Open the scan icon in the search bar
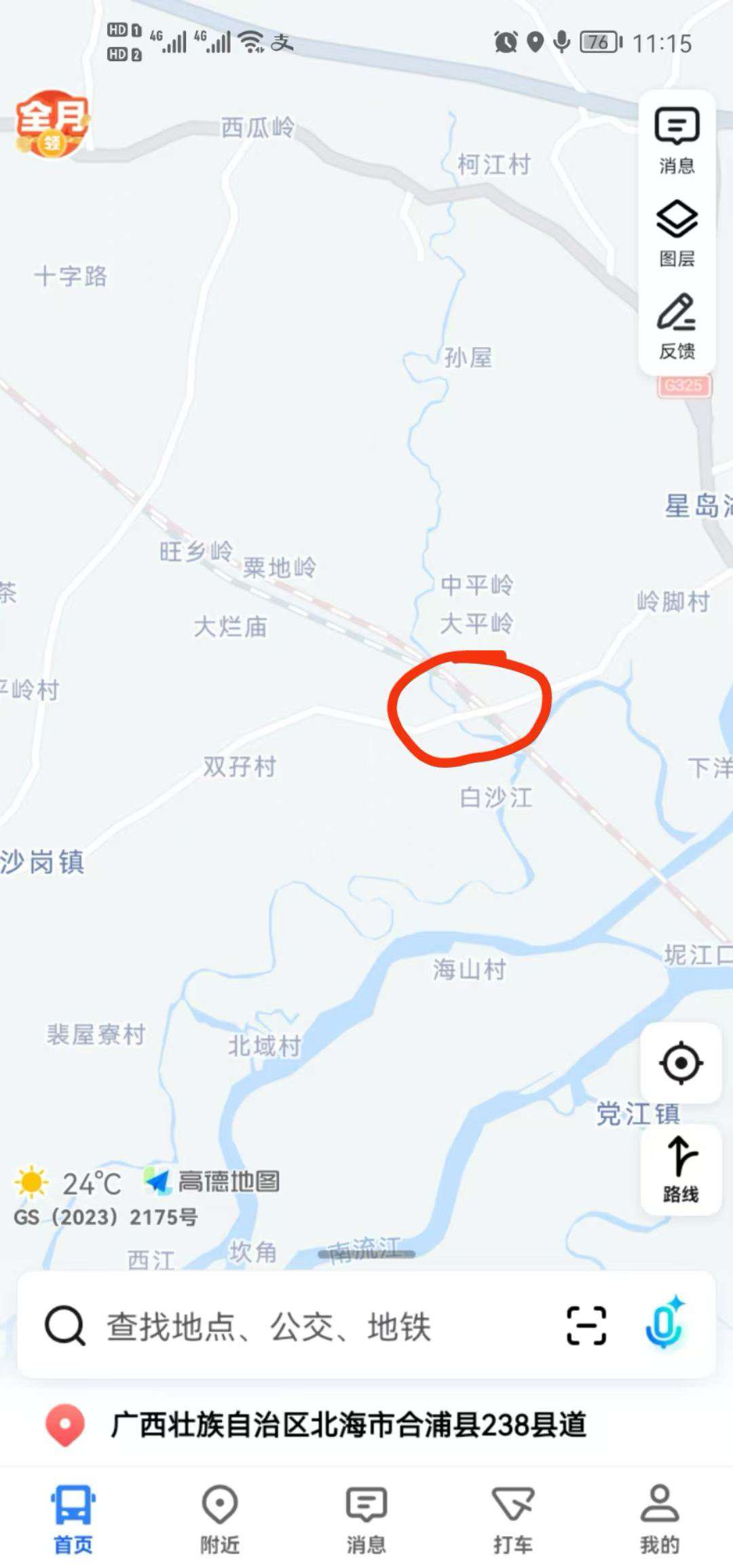 coord(586,1326)
